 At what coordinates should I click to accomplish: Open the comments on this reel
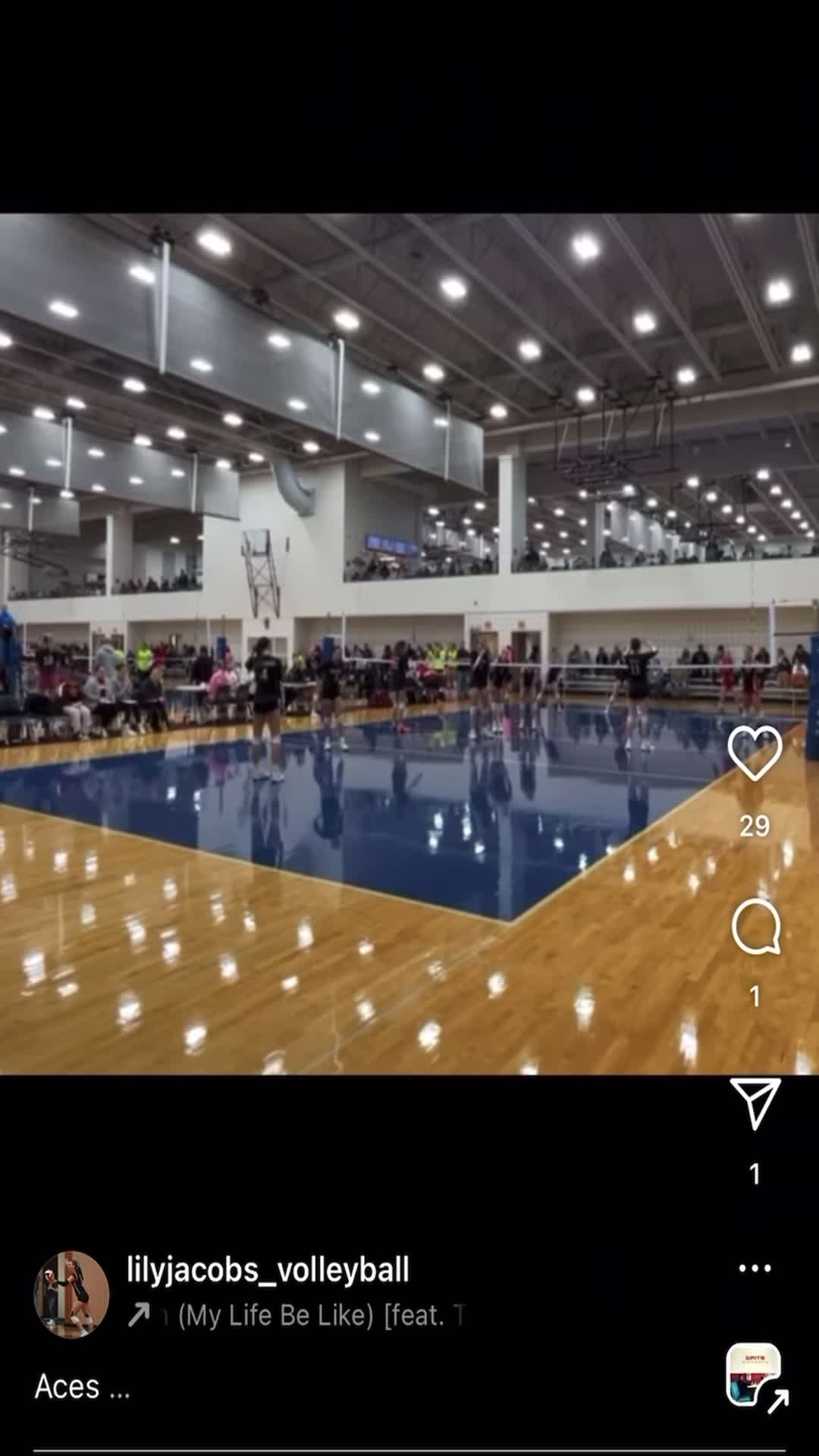coord(756,927)
